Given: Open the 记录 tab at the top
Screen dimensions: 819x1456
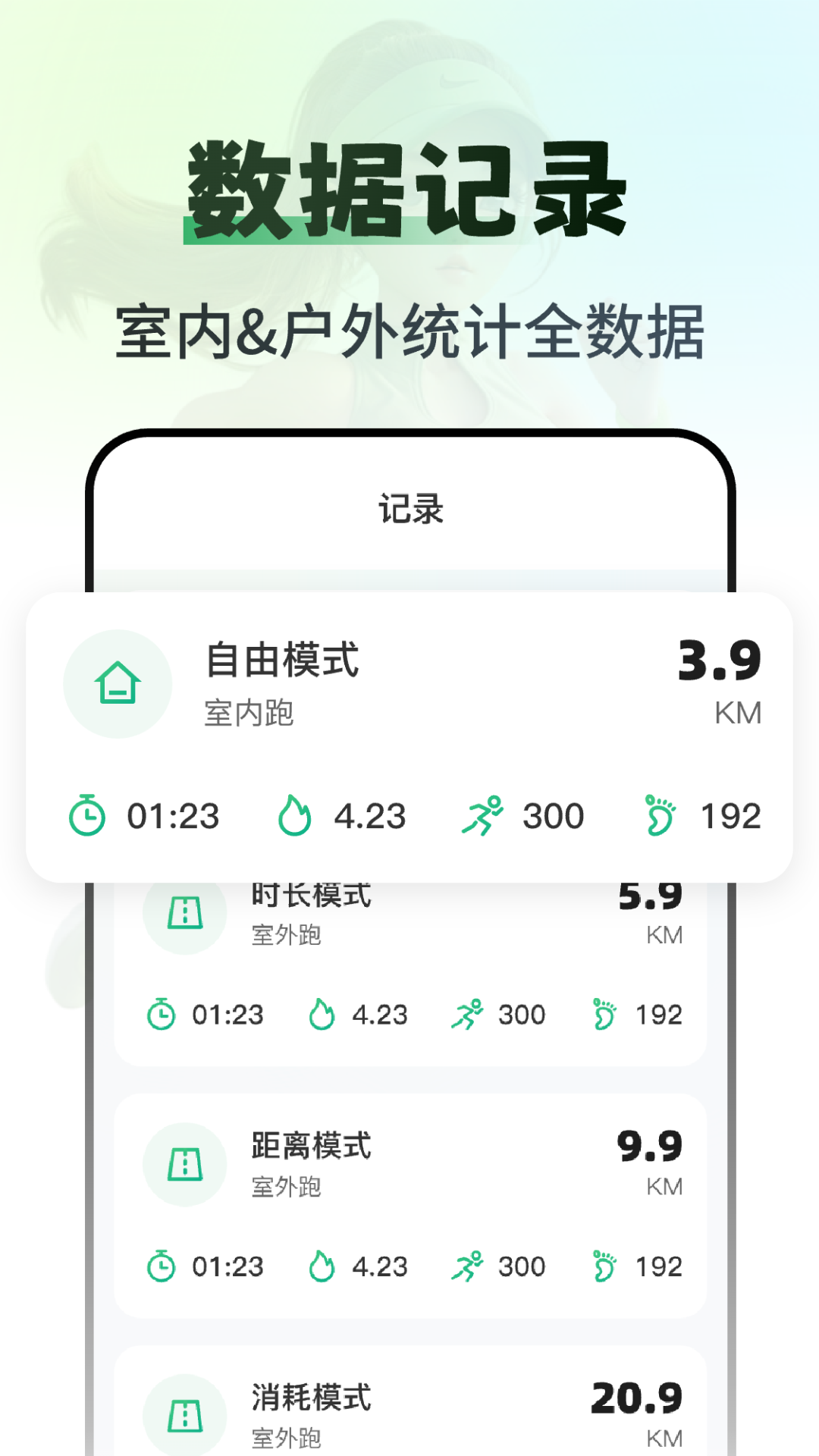Looking at the screenshot, I should pos(409,510).
